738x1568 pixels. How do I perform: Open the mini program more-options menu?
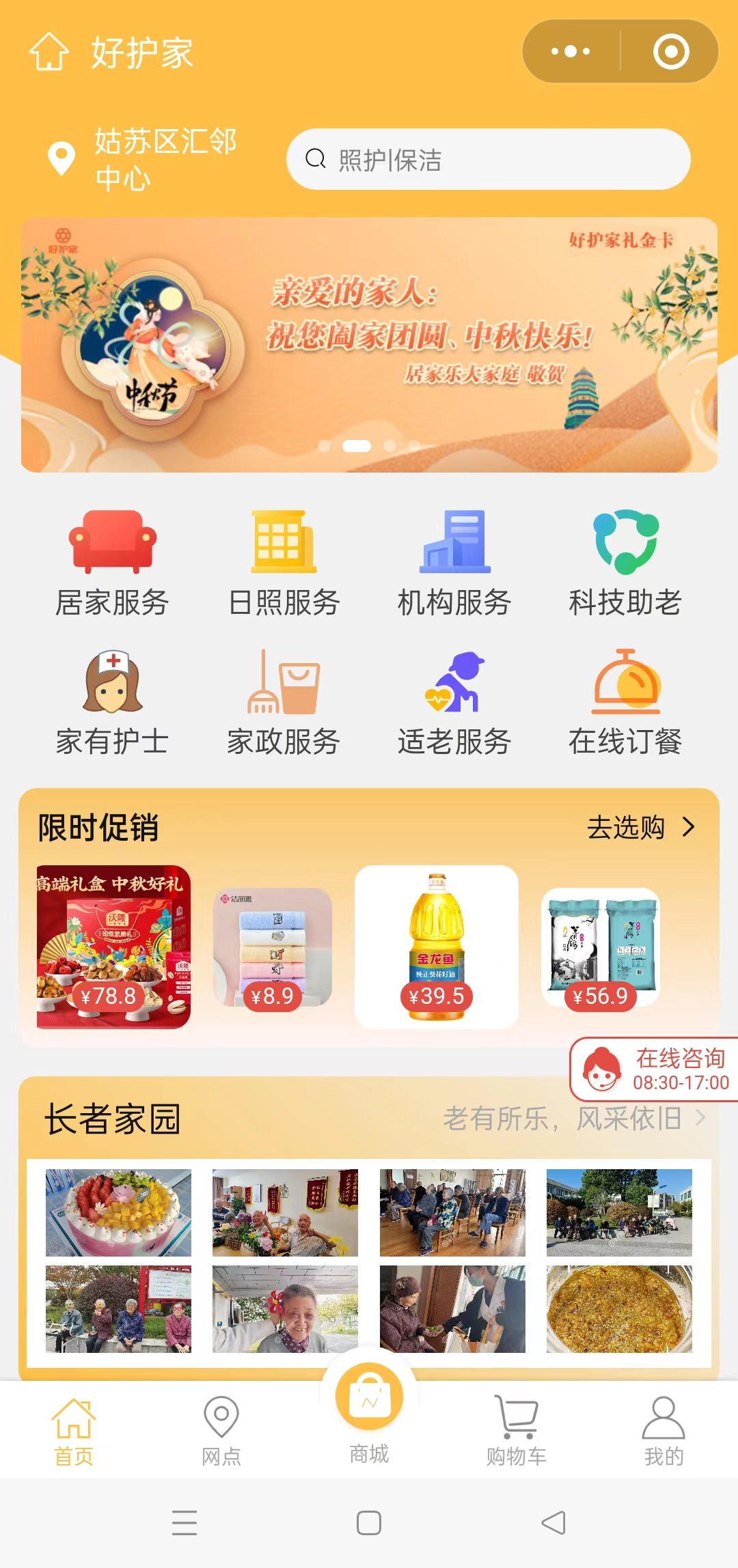(571, 51)
